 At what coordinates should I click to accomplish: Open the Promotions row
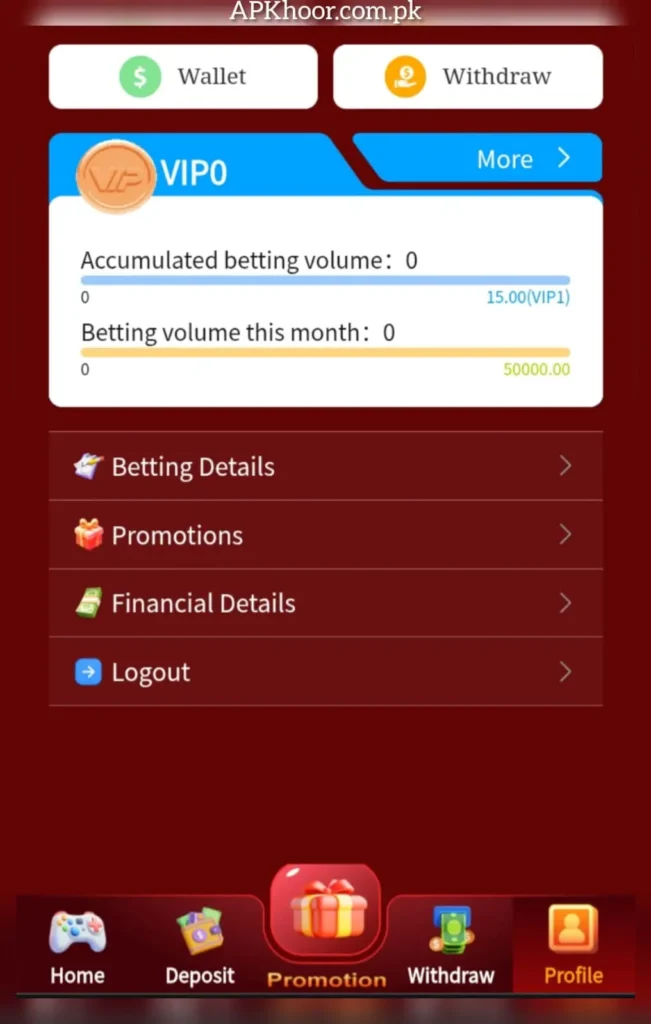coord(325,535)
